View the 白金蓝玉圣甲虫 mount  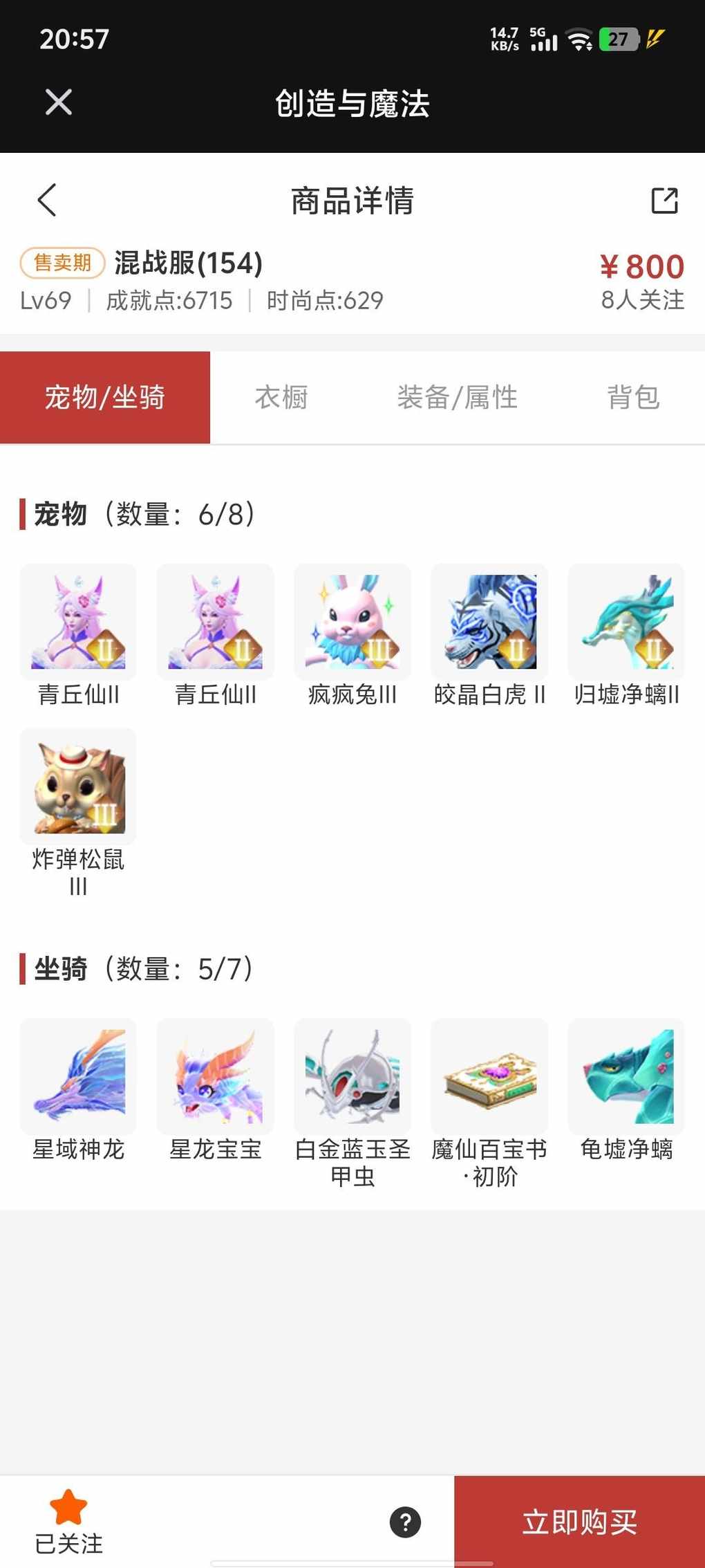click(352, 1076)
